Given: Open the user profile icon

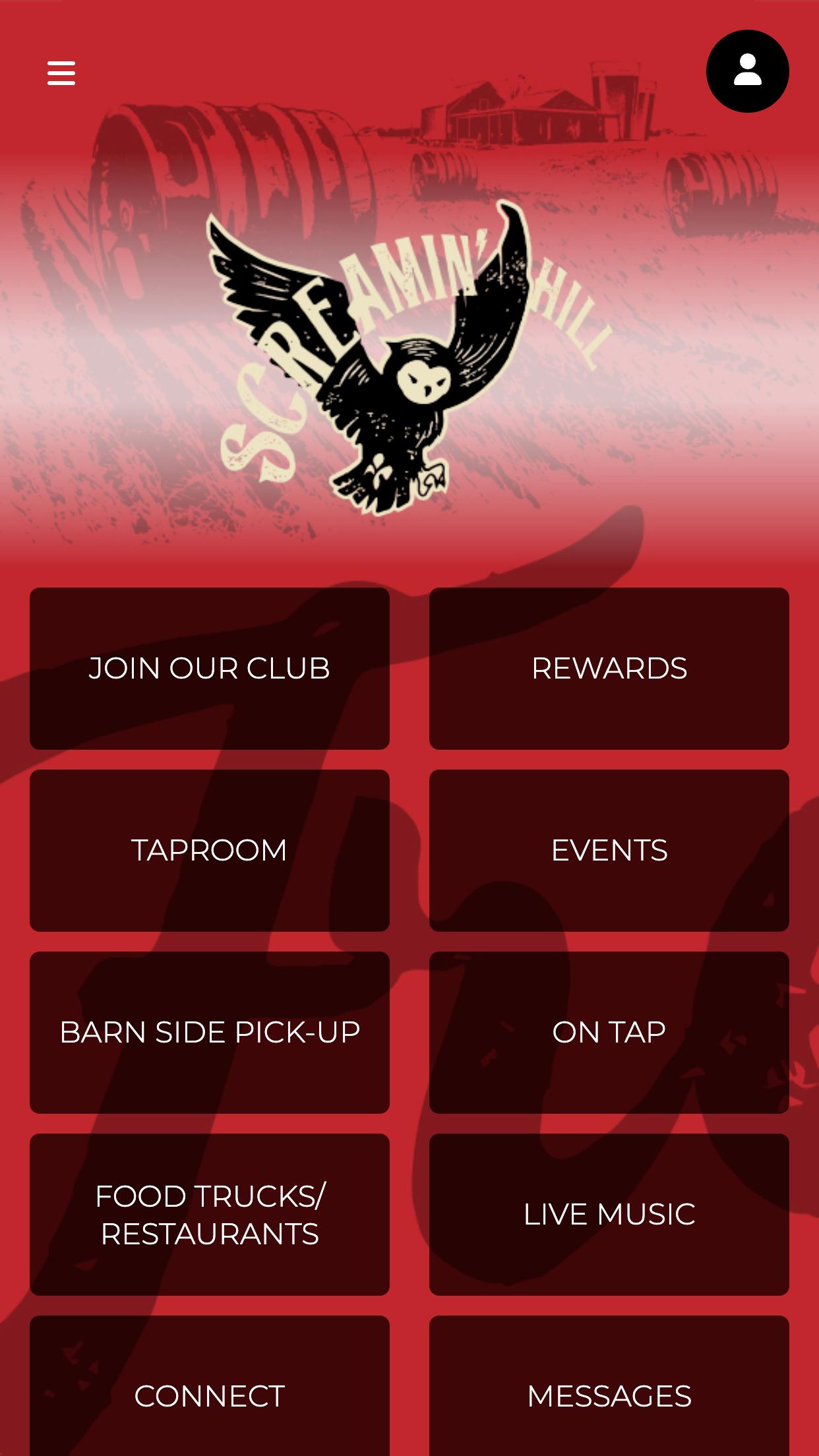Looking at the screenshot, I should click(x=747, y=71).
